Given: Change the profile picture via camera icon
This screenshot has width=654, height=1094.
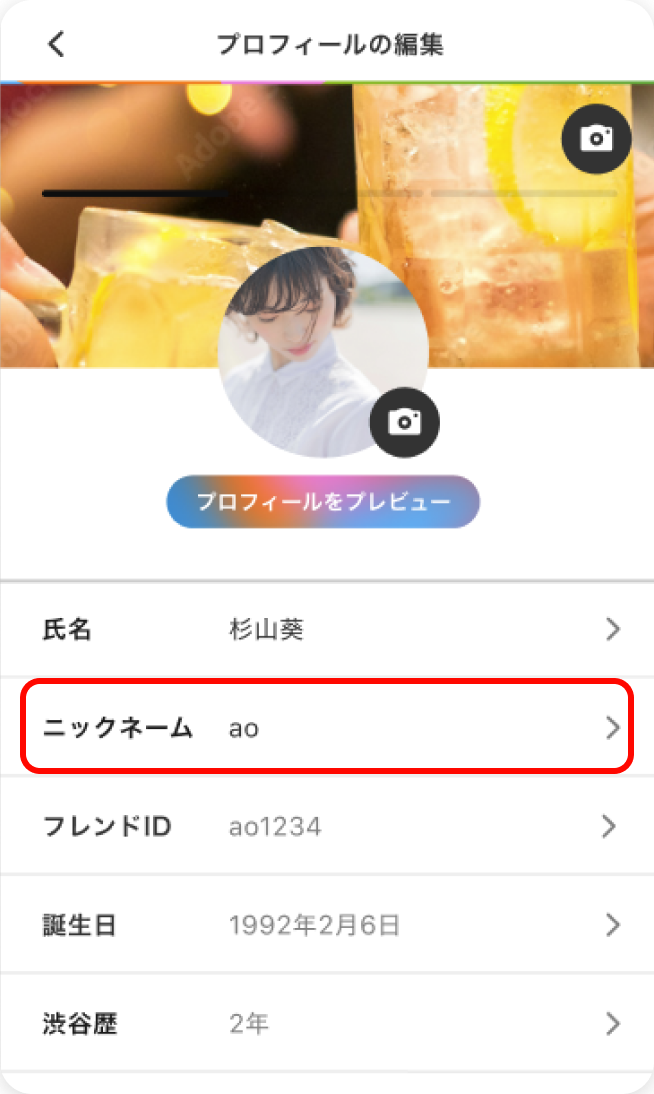Looking at the screenshot, I should pos(404,421).
